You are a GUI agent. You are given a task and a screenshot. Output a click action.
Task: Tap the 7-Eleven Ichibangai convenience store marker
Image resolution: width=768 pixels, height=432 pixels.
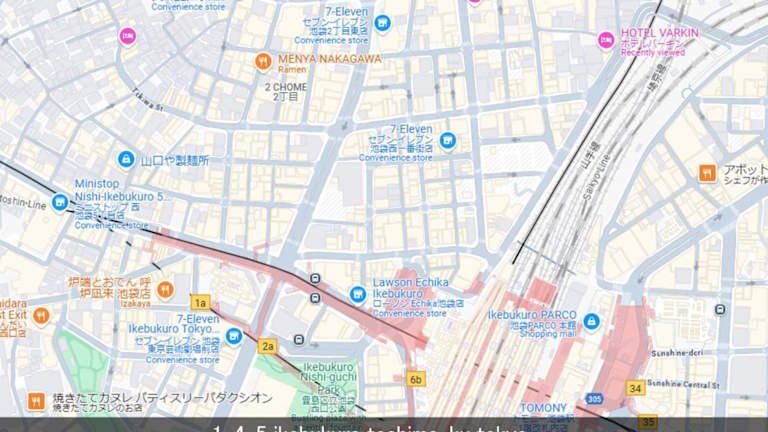[x=447, y=140]
